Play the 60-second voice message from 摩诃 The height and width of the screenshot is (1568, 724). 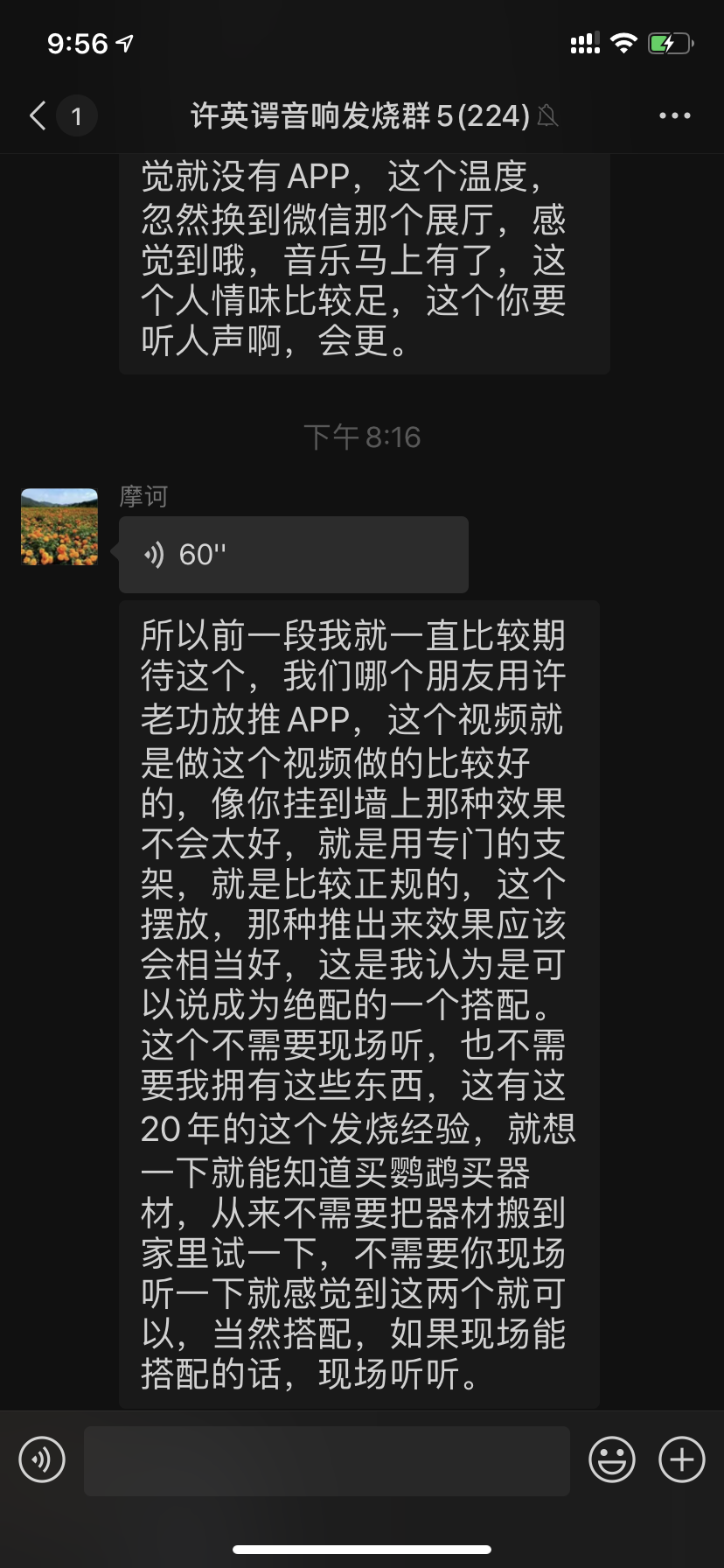(x=293, y=555)
